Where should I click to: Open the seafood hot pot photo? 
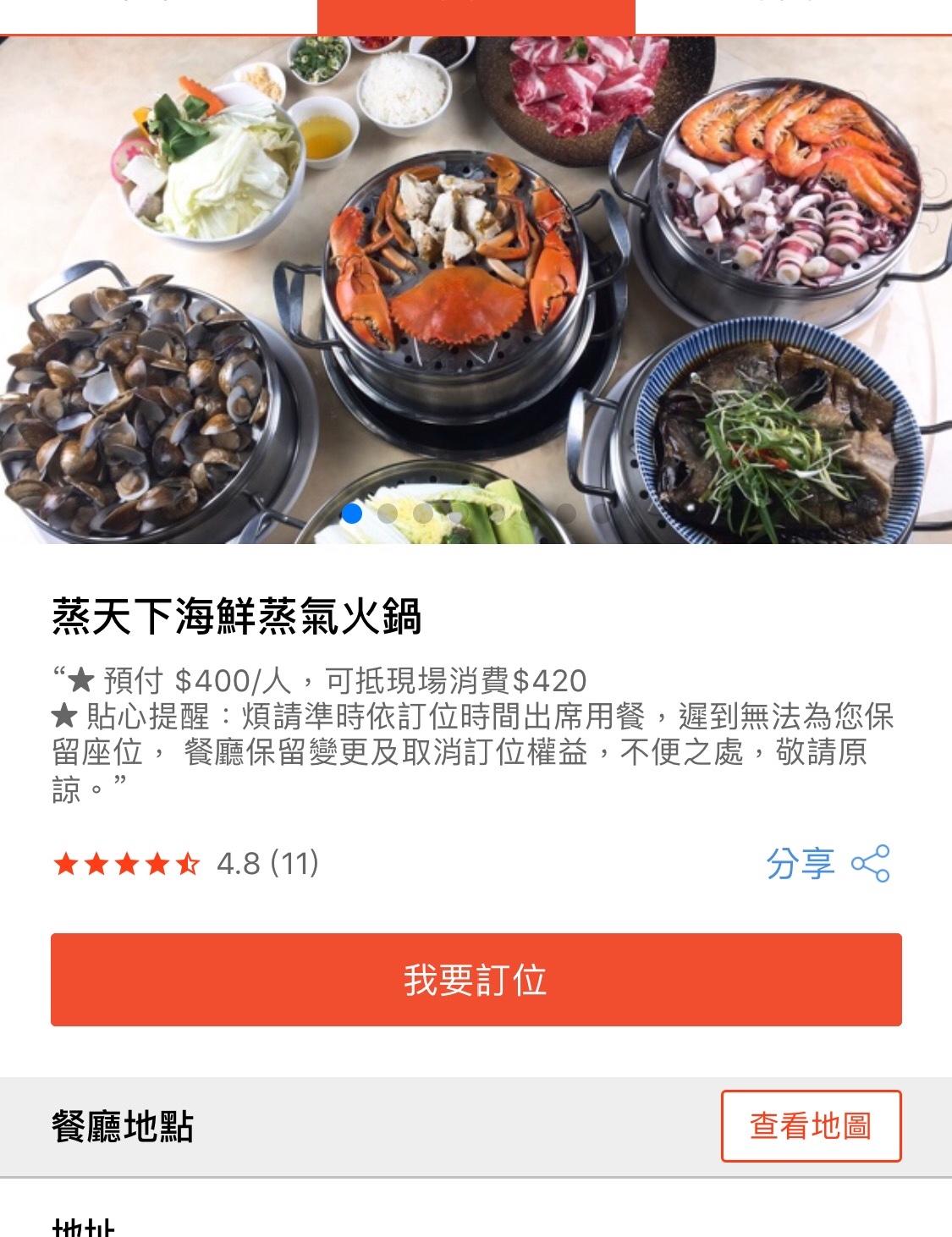(476, 288)
